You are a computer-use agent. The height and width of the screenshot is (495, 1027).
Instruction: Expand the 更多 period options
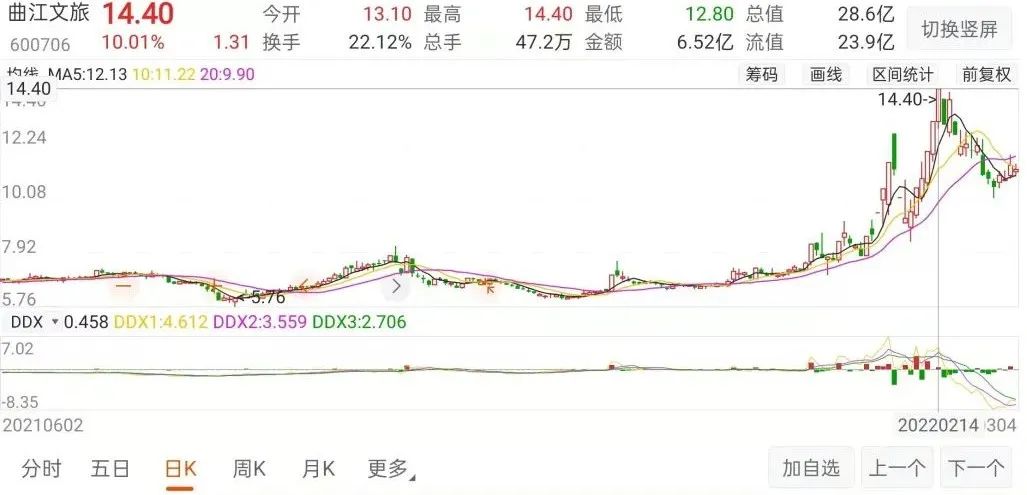[390, 468]
